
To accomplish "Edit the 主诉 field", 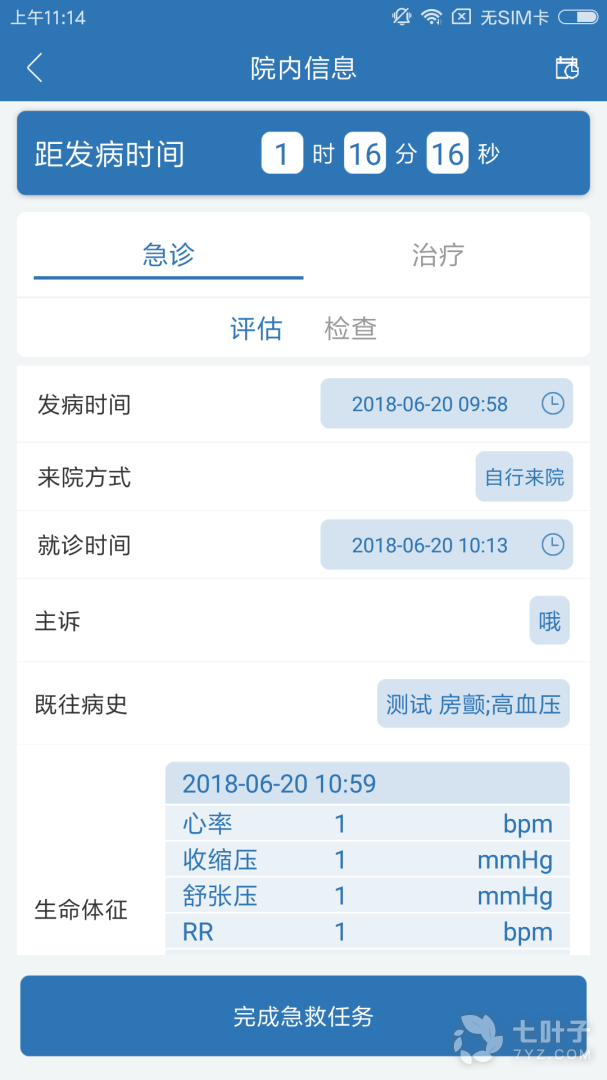I will [x=549, y=621].
